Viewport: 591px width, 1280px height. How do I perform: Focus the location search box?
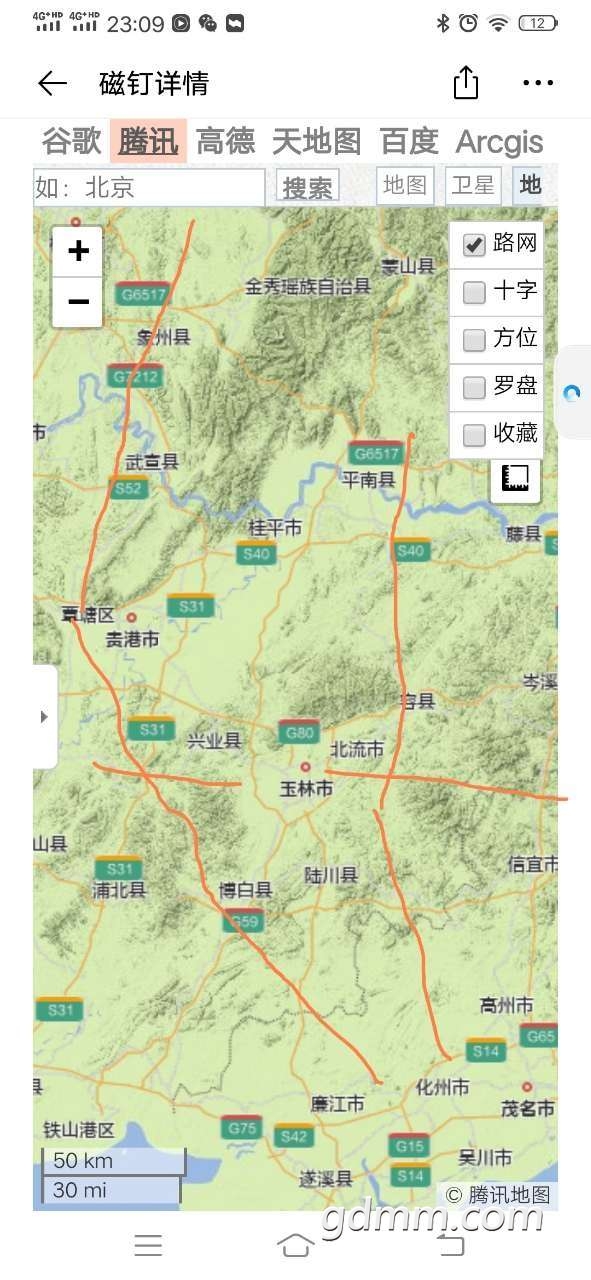click(x=149, y=187)
